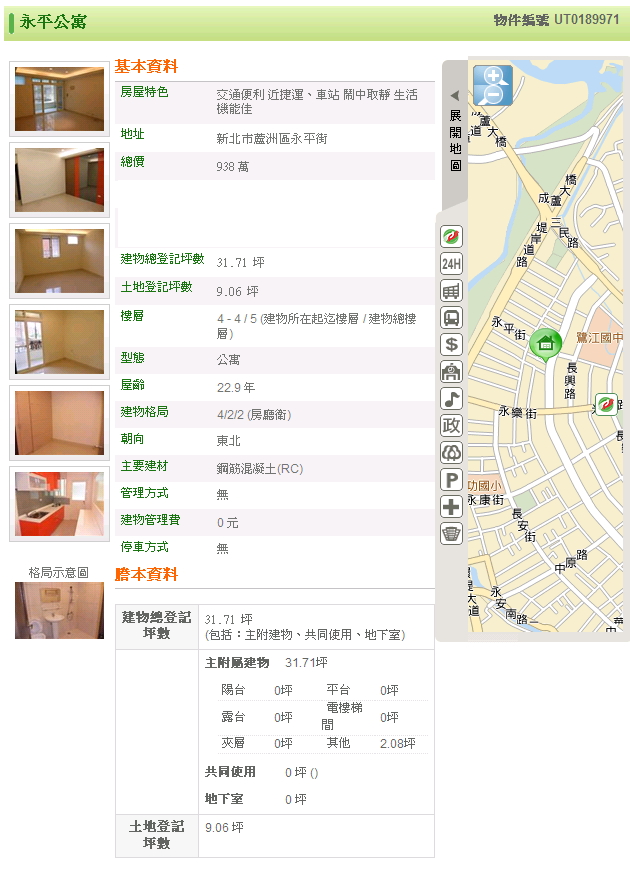Screen dimensions: 630x871
Task: Tap the green house marker on the map
Action: click(545, 344)
